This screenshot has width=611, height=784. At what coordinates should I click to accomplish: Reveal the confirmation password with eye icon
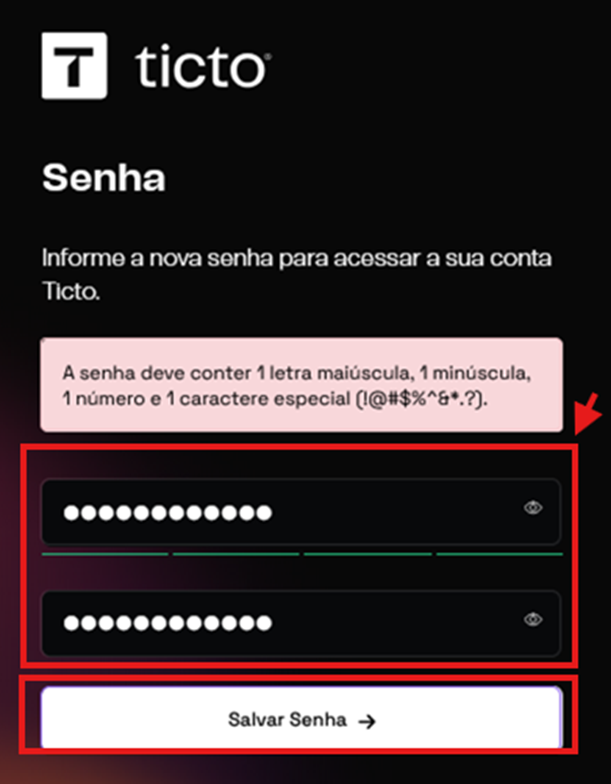(x=533, y=620)
